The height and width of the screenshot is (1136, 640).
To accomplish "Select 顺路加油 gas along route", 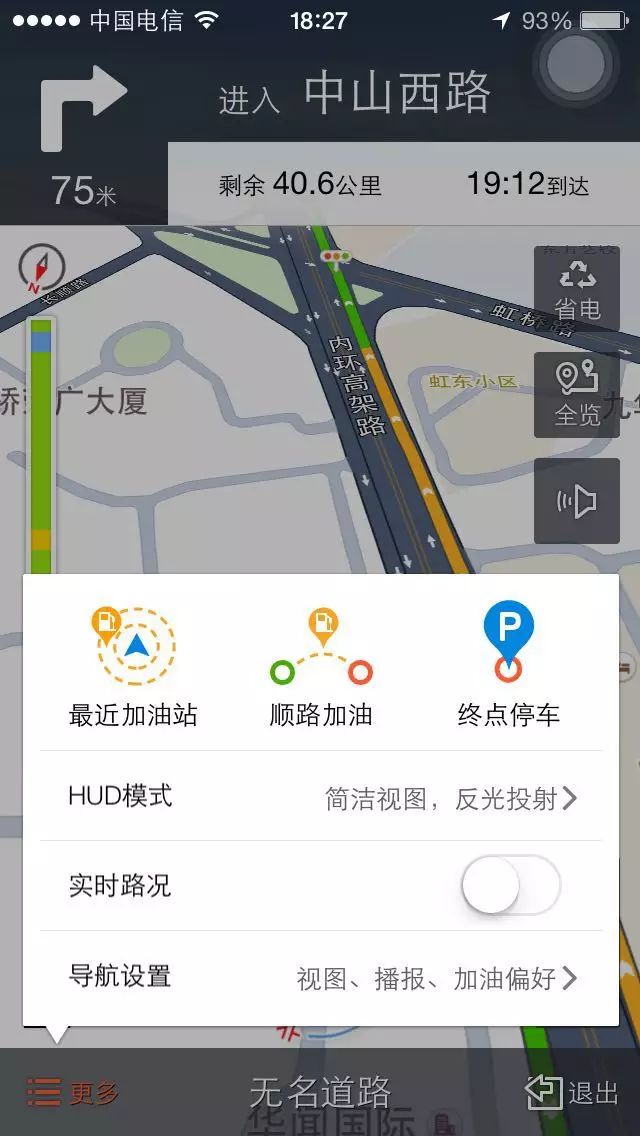I will [320, 666].
